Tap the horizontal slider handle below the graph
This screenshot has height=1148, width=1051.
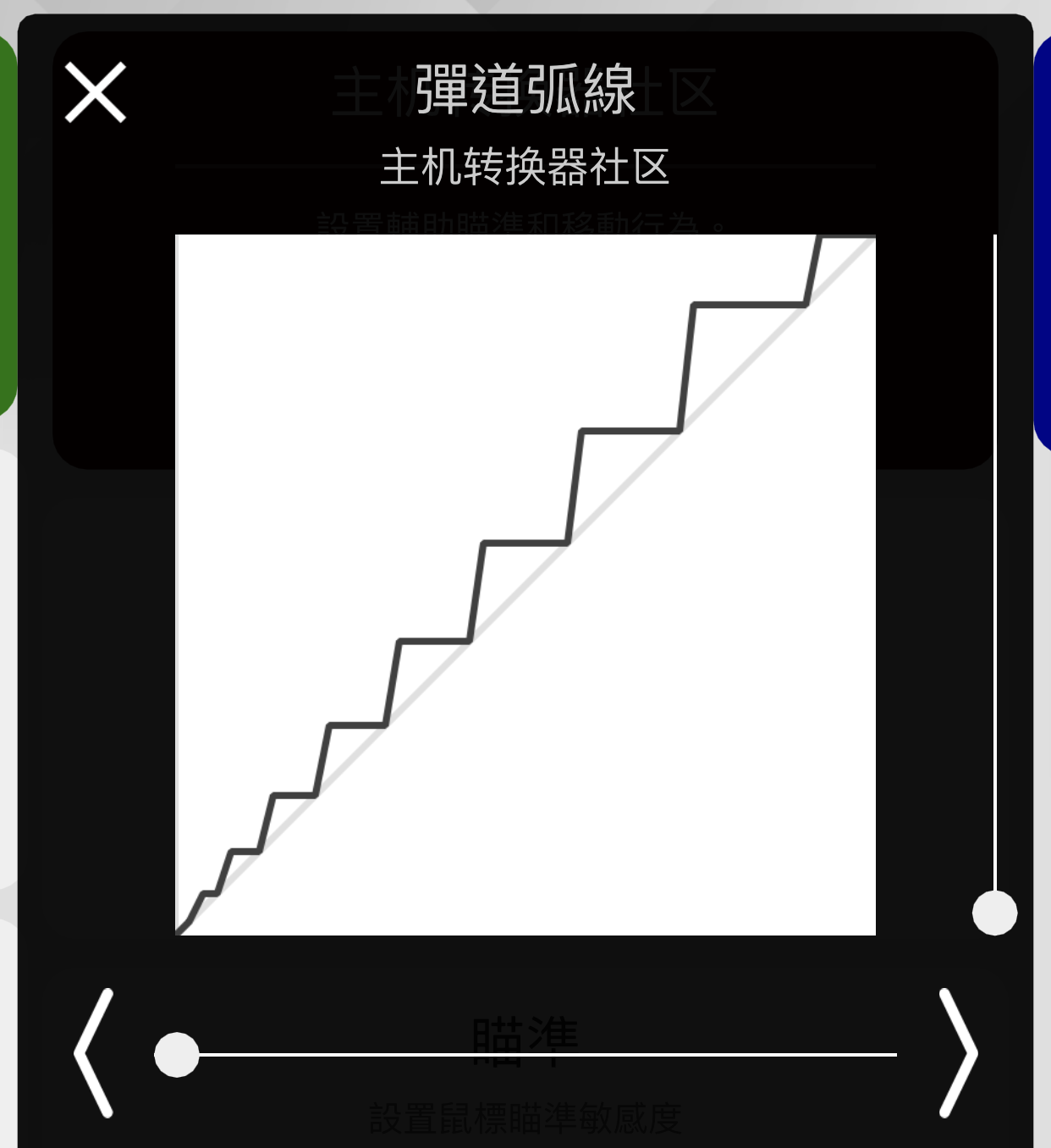(x=177, y=1055)
